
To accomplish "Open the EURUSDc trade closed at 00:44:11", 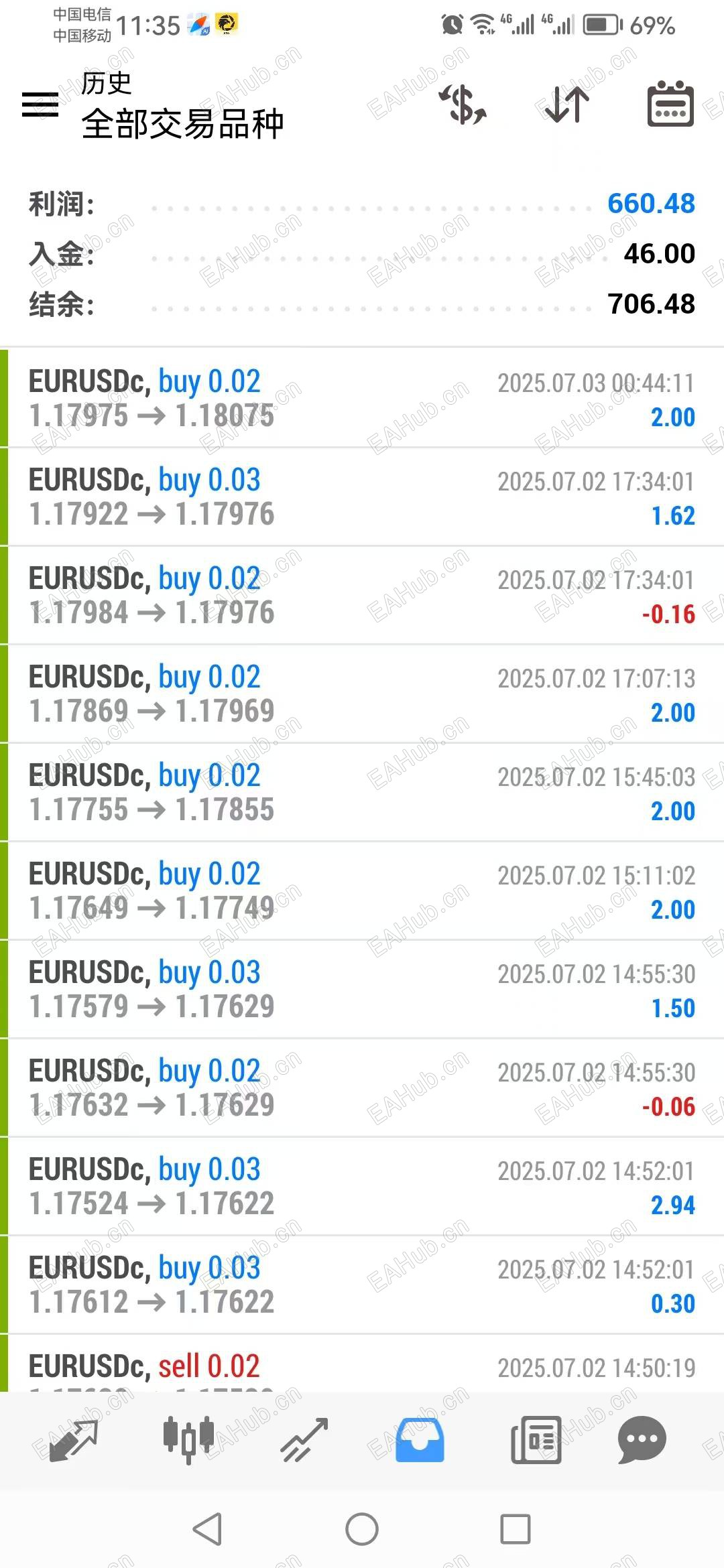I will coord(362,399).
